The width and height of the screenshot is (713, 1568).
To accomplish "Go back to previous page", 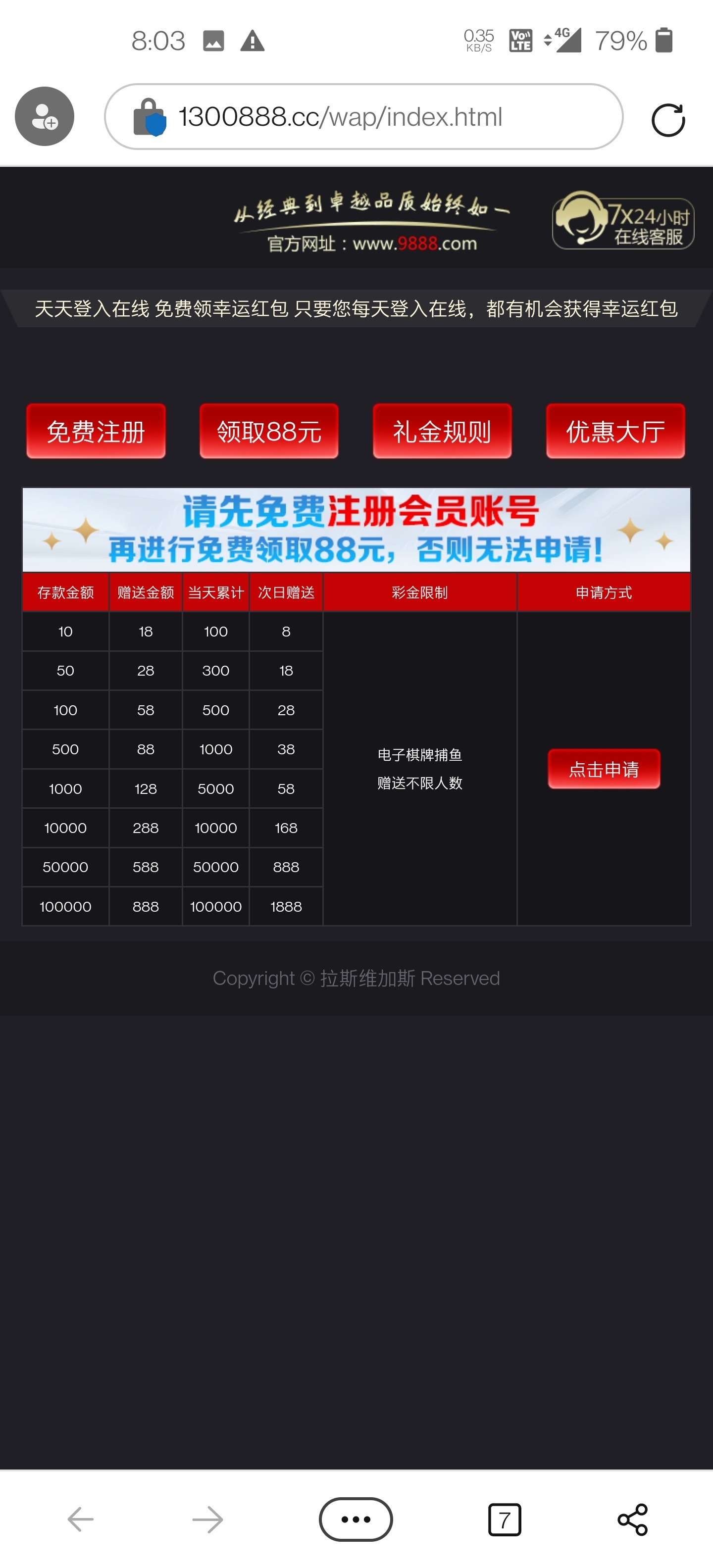I will [x=80, y=1519].
